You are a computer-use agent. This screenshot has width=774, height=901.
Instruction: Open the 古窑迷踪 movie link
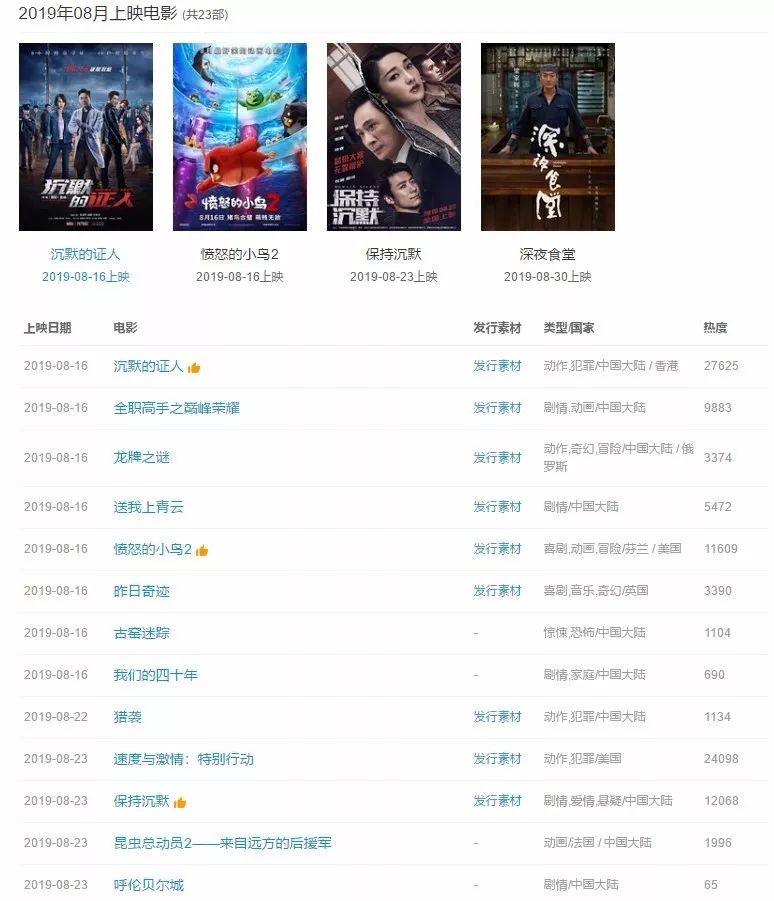point(142,633)
